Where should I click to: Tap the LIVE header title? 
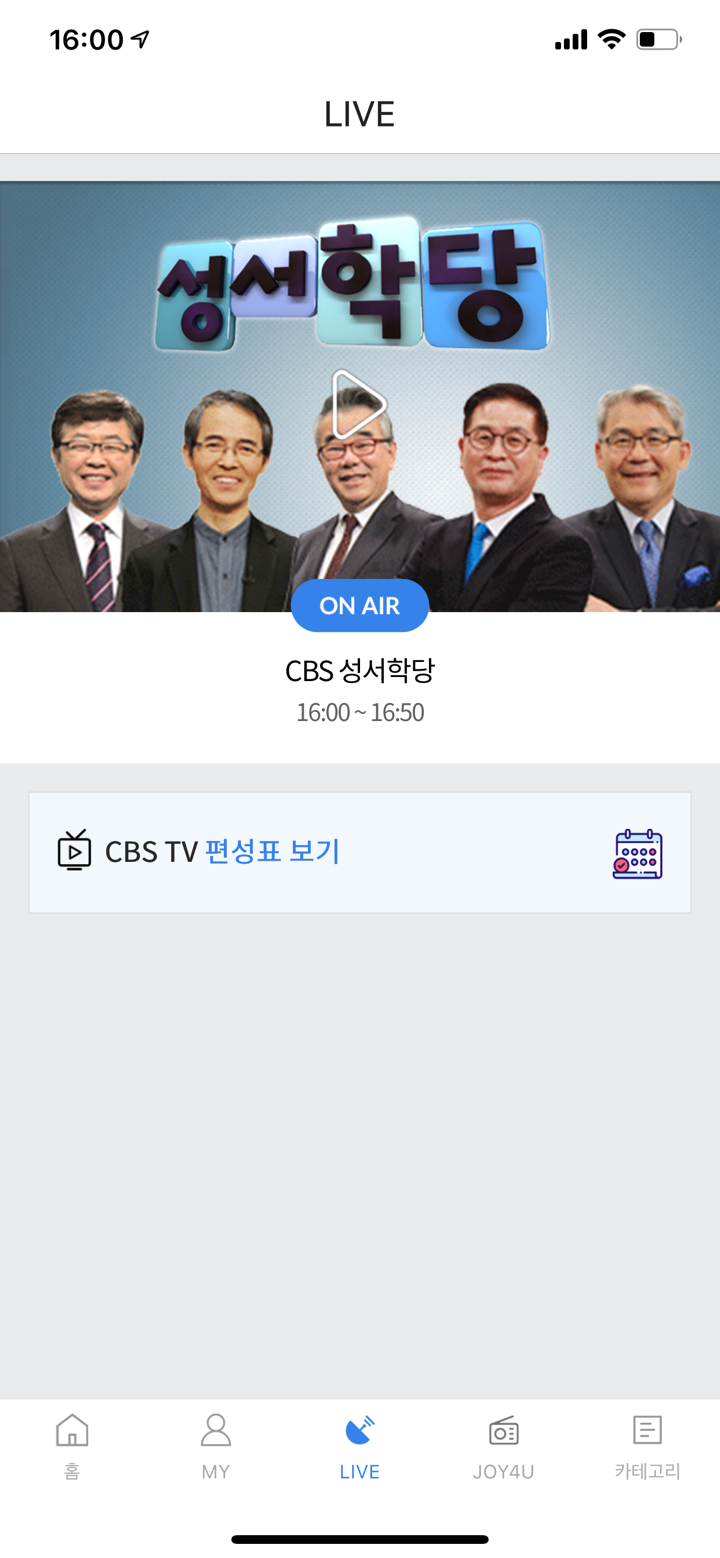pos(360,113)
